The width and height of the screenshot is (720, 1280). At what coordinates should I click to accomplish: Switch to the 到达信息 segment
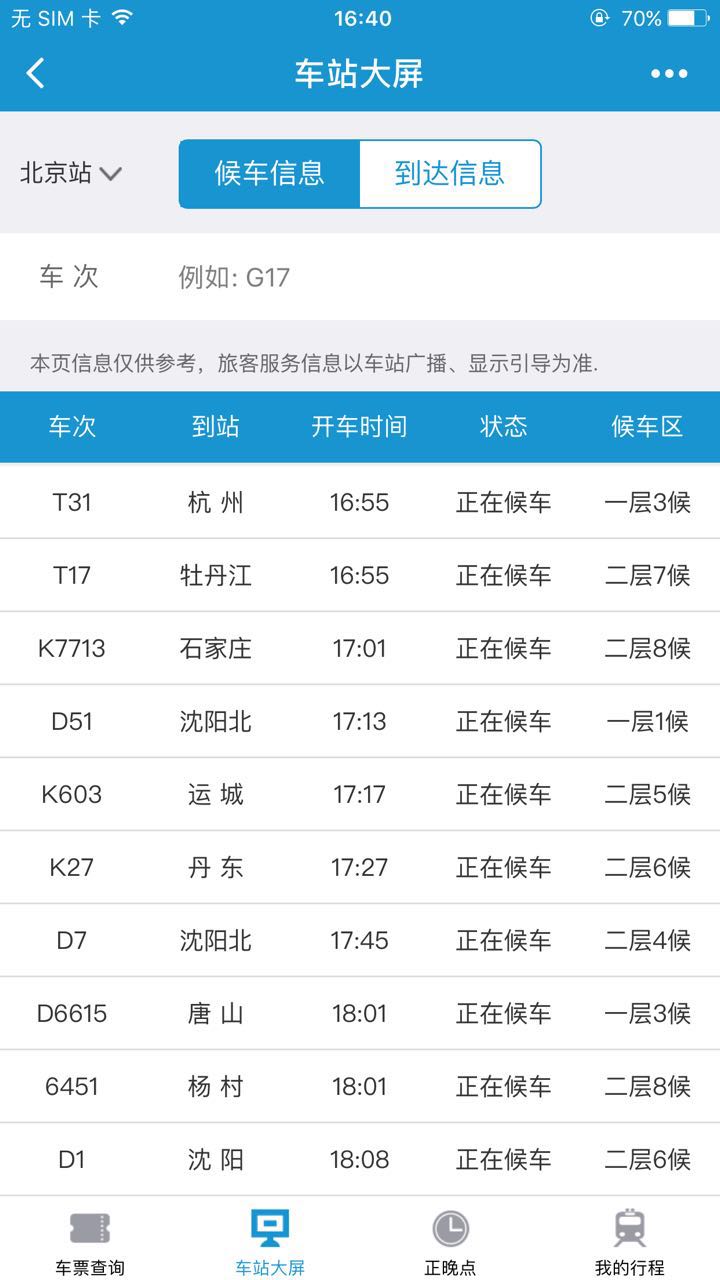(x=450, y=173)
